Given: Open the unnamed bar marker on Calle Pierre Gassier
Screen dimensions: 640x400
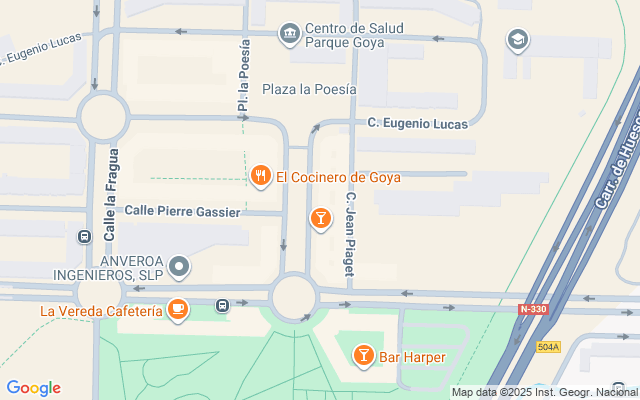Looking at the screenshot, I should click(x=320, y=217).
